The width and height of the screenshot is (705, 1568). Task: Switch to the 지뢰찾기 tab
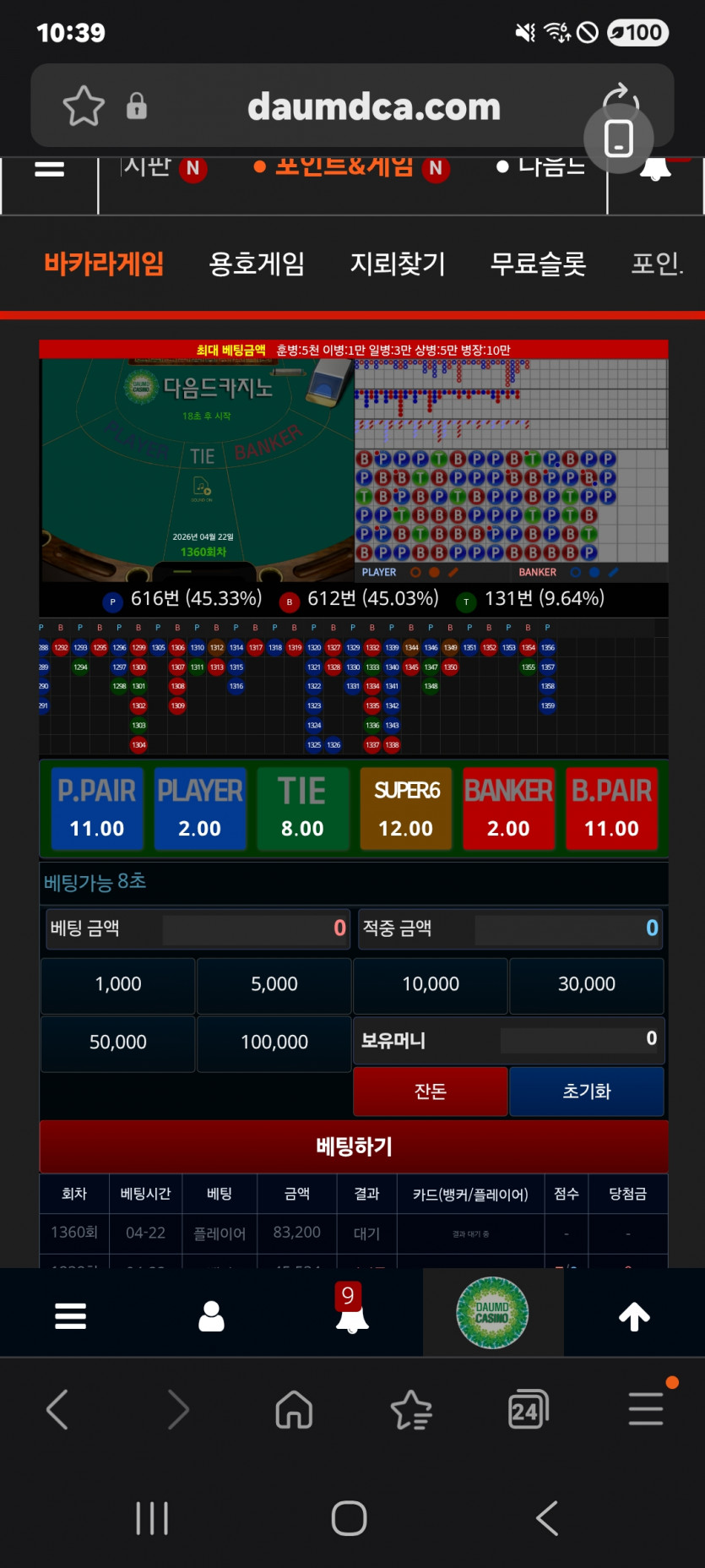point(397,264)
